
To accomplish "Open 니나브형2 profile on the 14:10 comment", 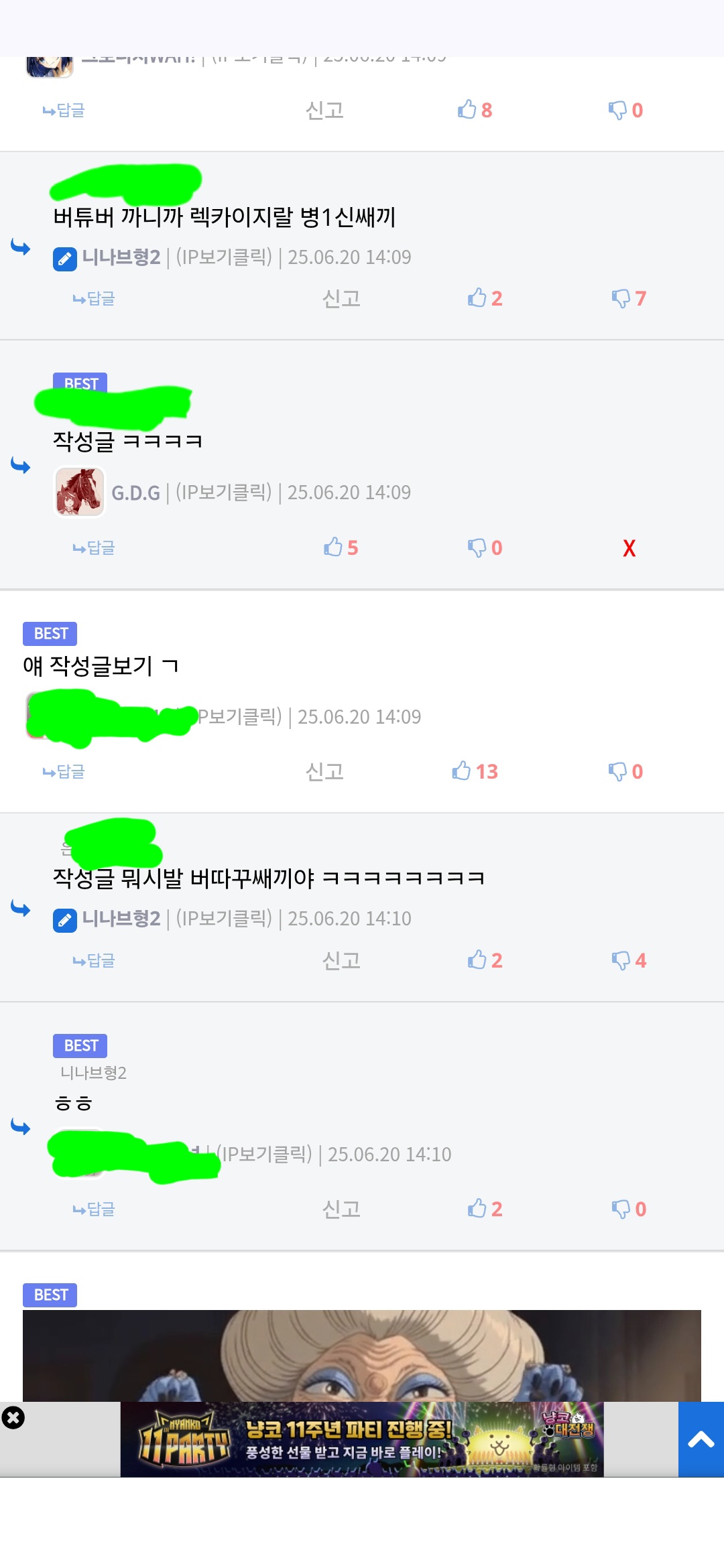I will (x=121, y=919).
